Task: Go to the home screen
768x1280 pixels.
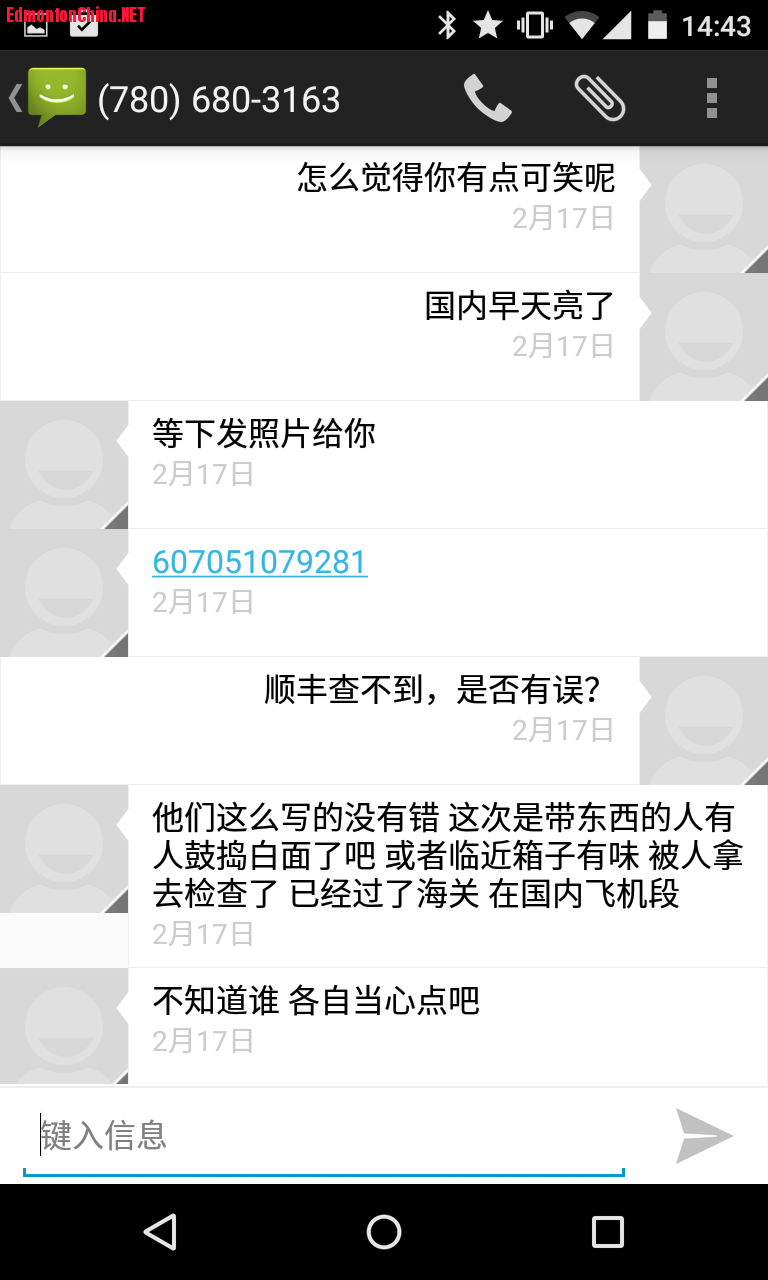Action: coord(384,1232)
